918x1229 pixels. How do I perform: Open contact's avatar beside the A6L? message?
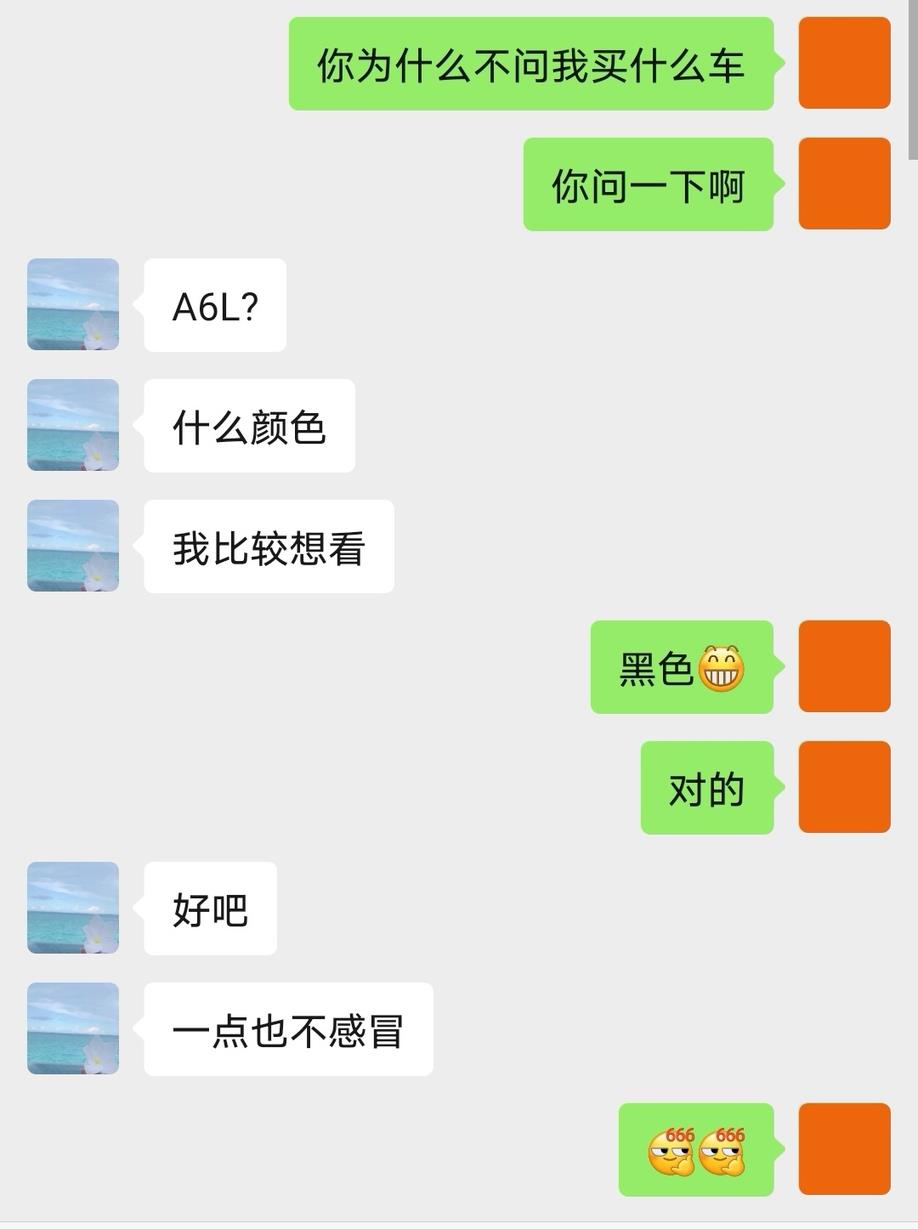(x=73, y=305)
